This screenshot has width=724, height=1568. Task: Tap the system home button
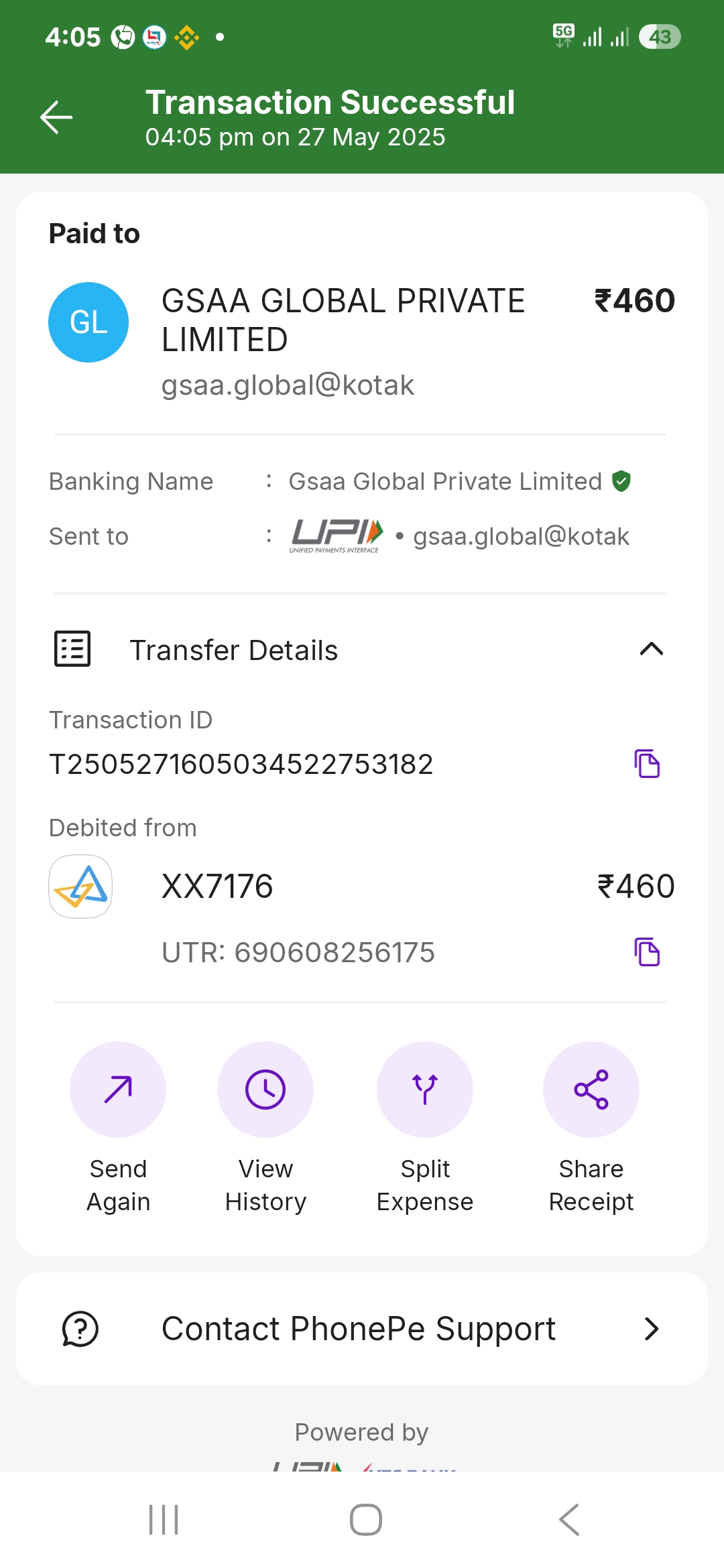(366, 1520)
